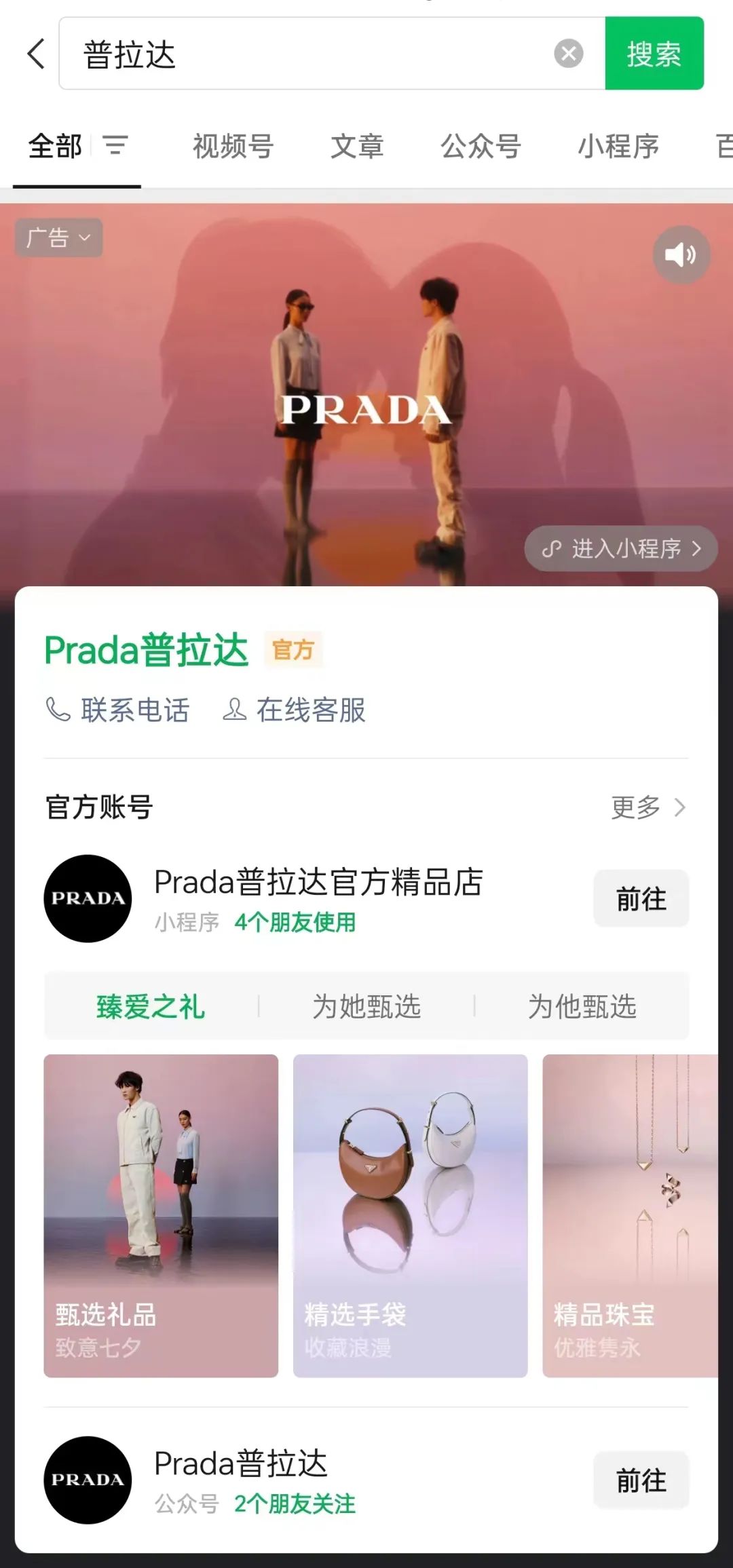Focus the search field containing 普拉达
This screenshot has height=1568, width=733.
click(305, 54)
